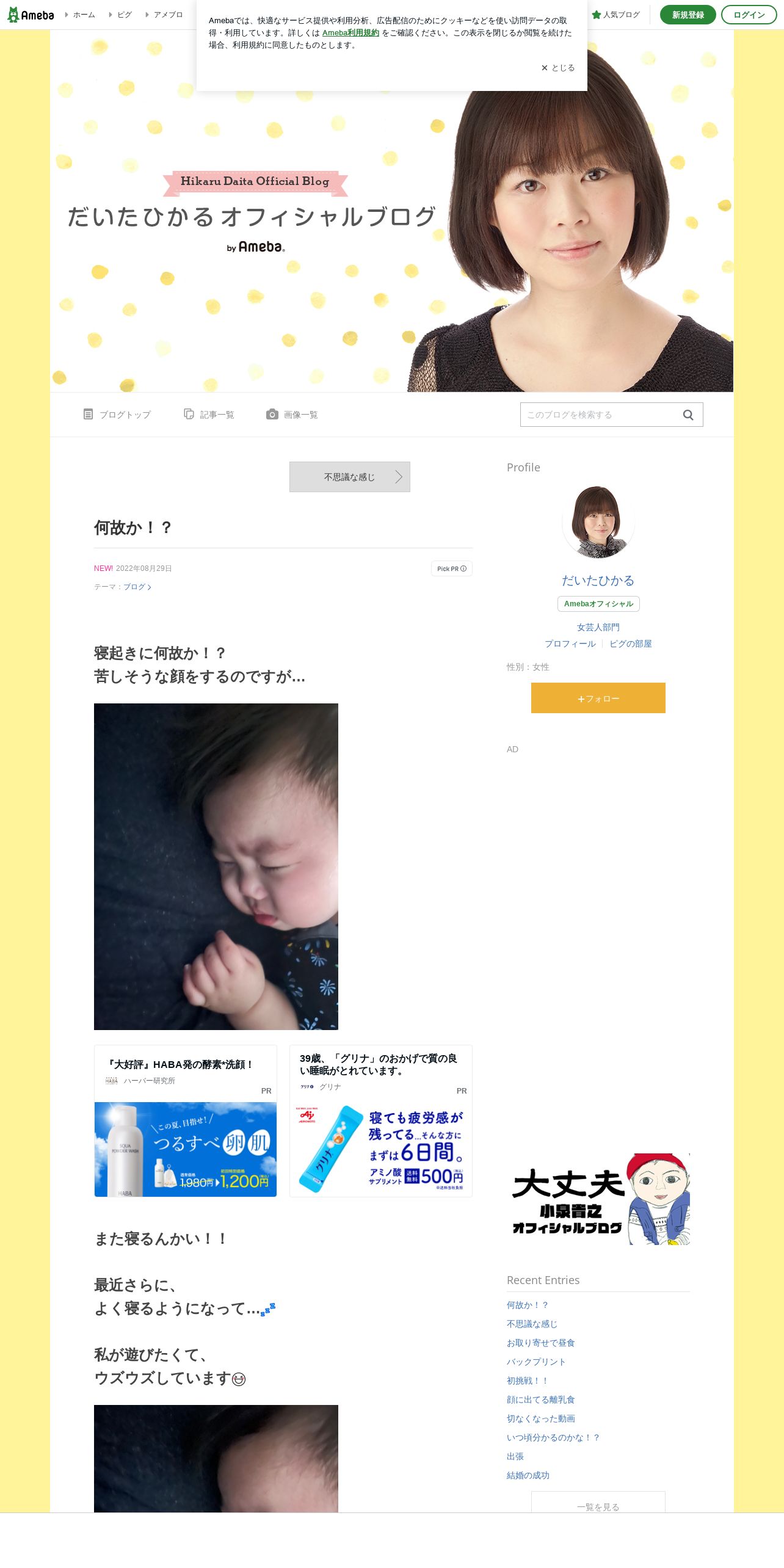Open the プロフィール link
Image resolution: width=784 pixels, height=1568 pixels.
(570, 644)
